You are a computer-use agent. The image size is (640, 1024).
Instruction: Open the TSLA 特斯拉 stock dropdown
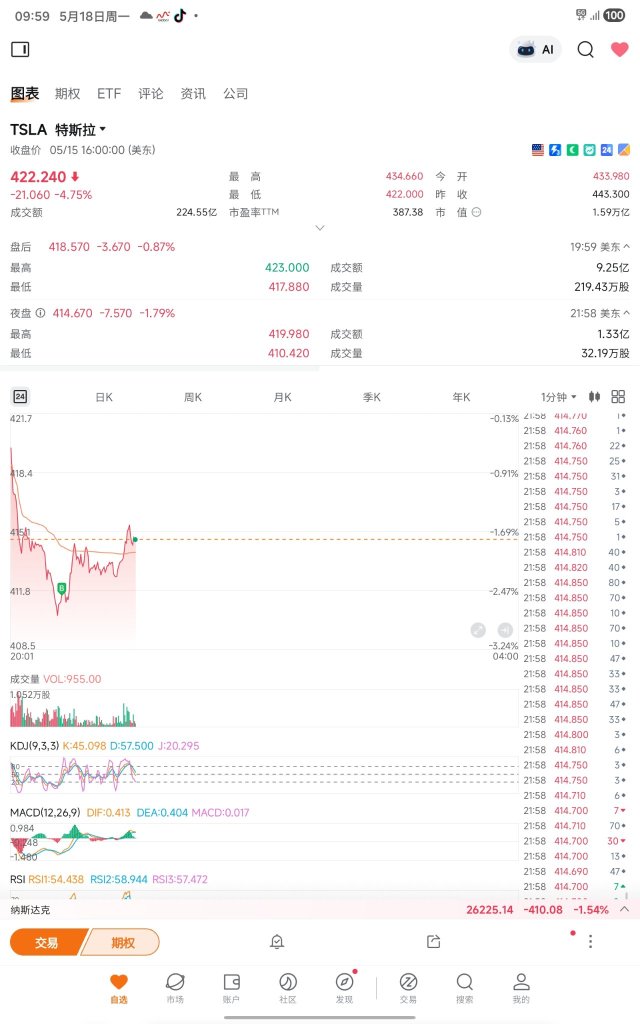[x=58, y=129]
